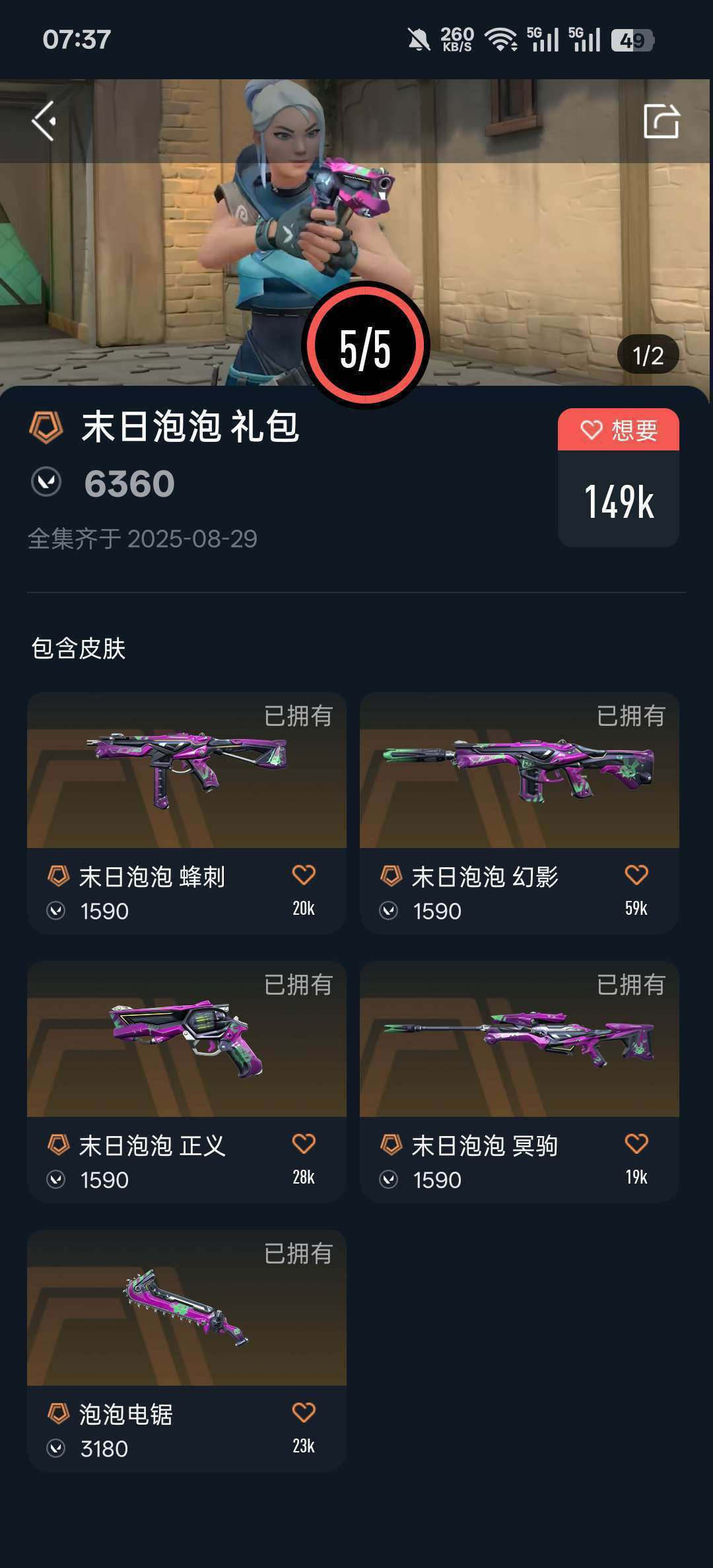Like the 末日泡泡 冥驹 skin with its heart
This screenshot has width=713, height=1568.
[636, 1144]
